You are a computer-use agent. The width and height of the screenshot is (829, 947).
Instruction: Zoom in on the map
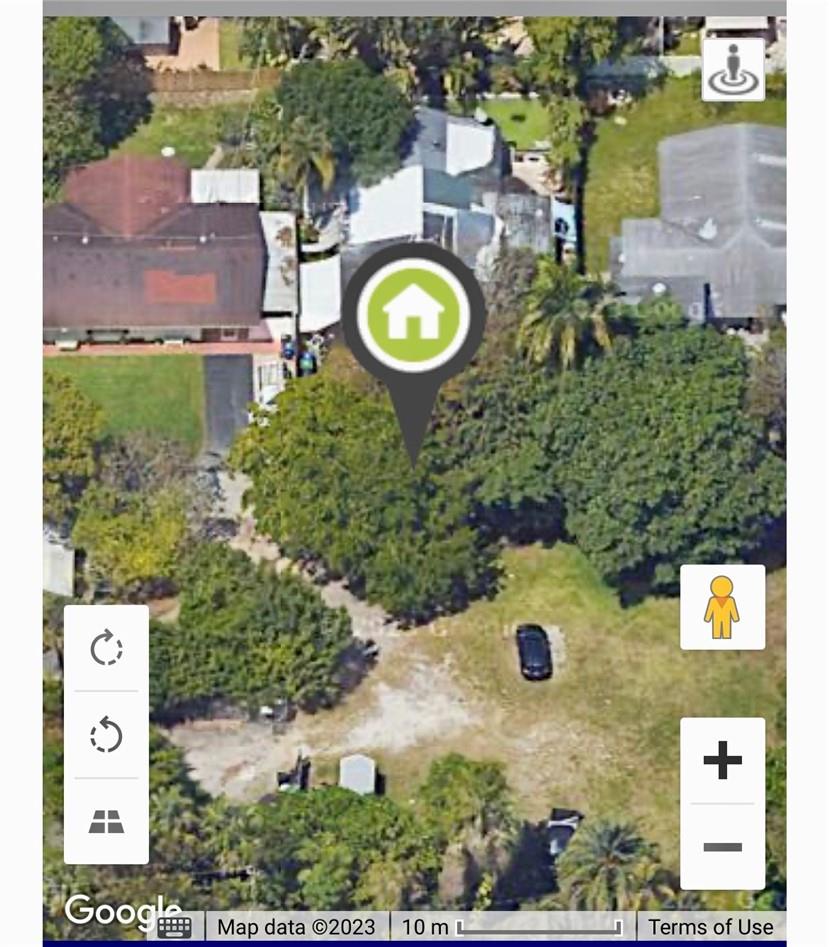click(x=722, y=761)
